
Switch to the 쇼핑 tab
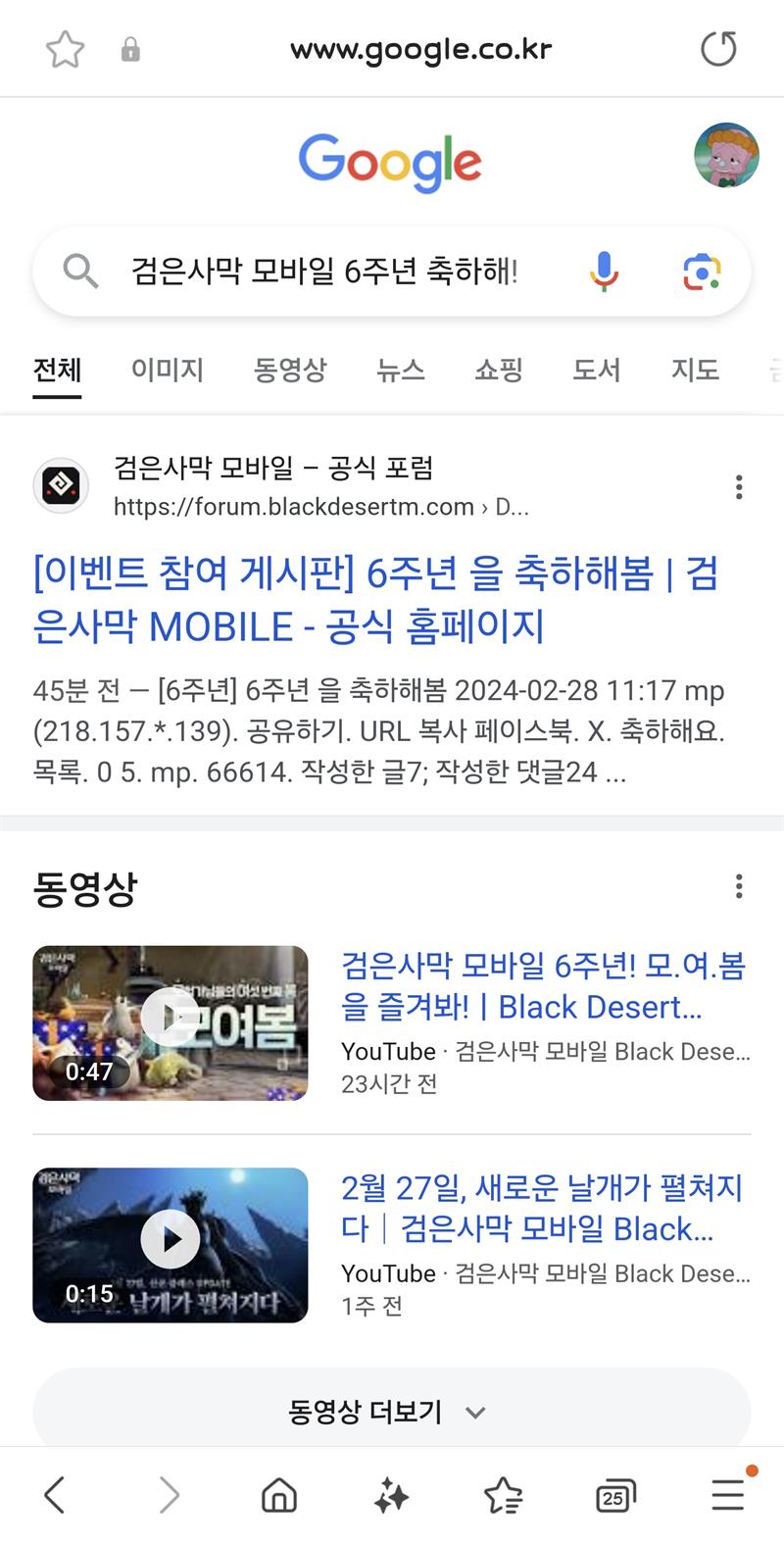point(498,370)
